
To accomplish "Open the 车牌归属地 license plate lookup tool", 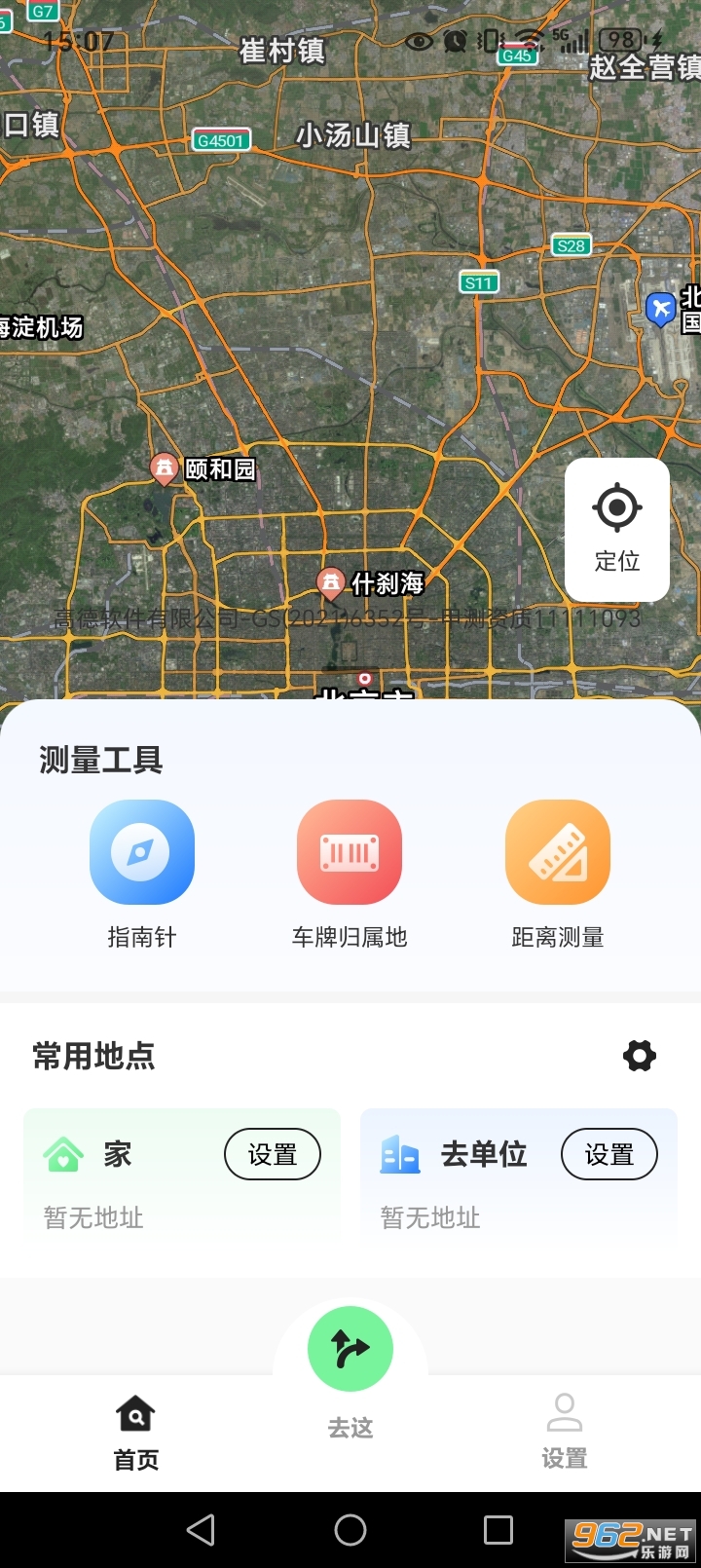I will (350, 851).
